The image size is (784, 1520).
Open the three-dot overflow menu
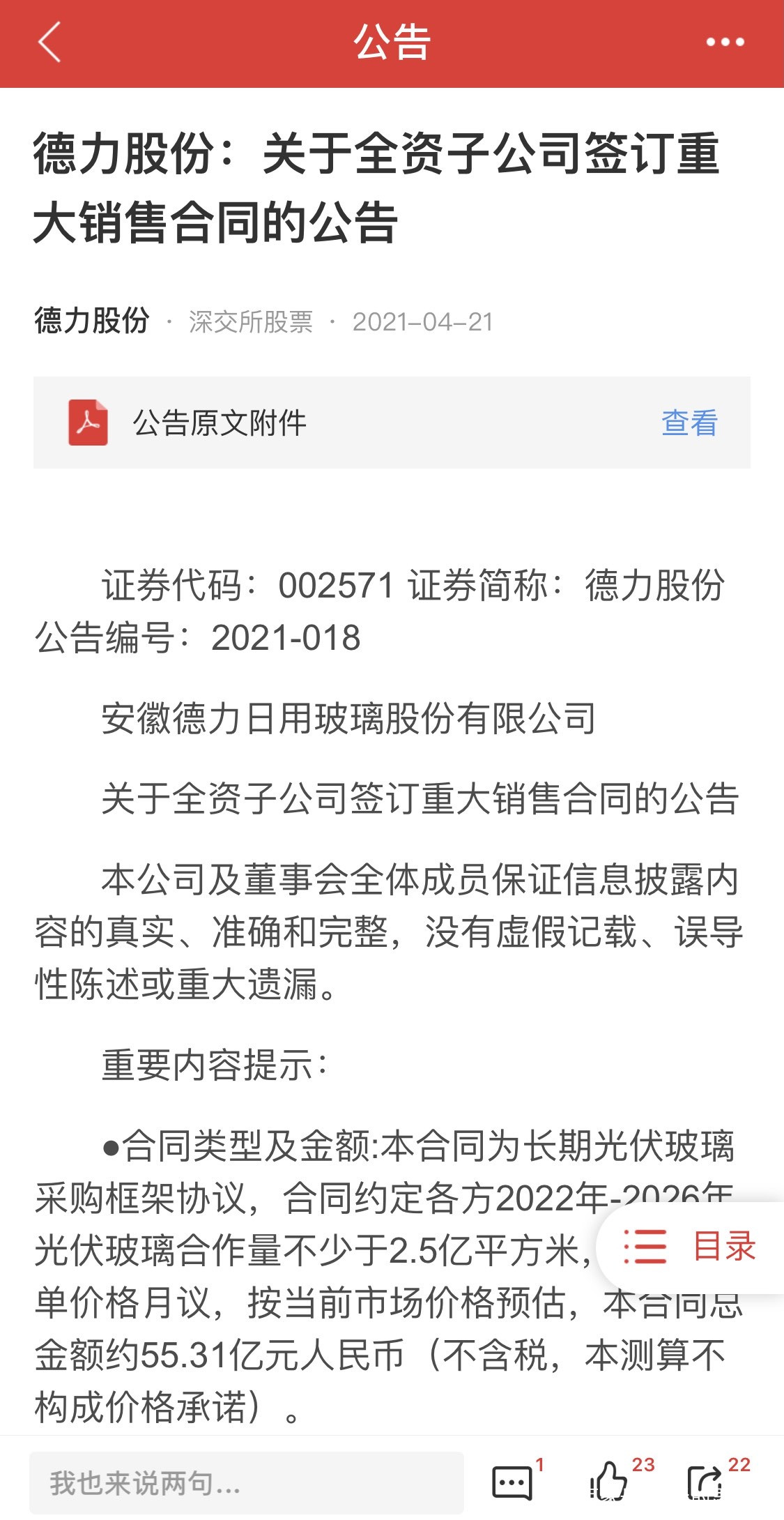pos(725,42)
